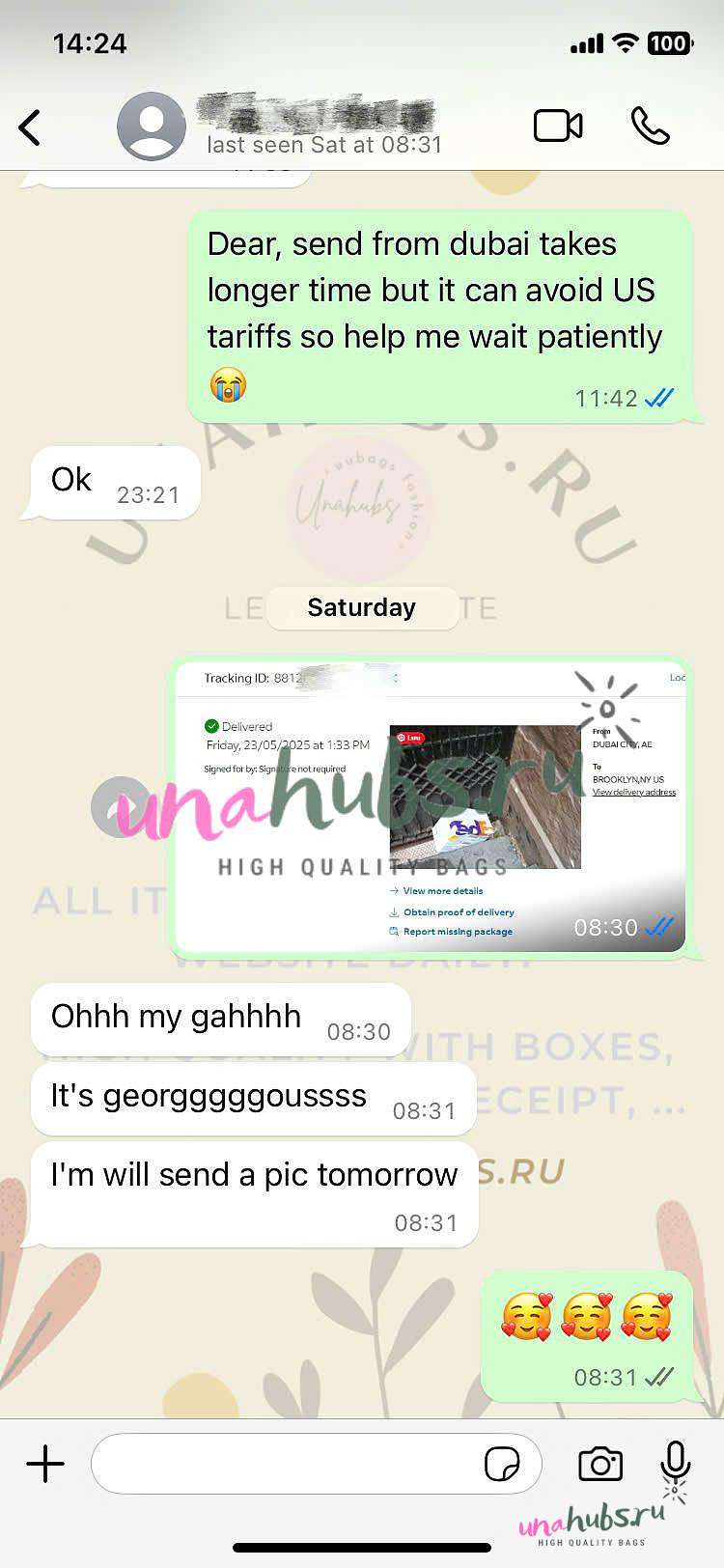Start a voice call
The width and height of the screenshot is (724, 1568).
coord(650,126)
